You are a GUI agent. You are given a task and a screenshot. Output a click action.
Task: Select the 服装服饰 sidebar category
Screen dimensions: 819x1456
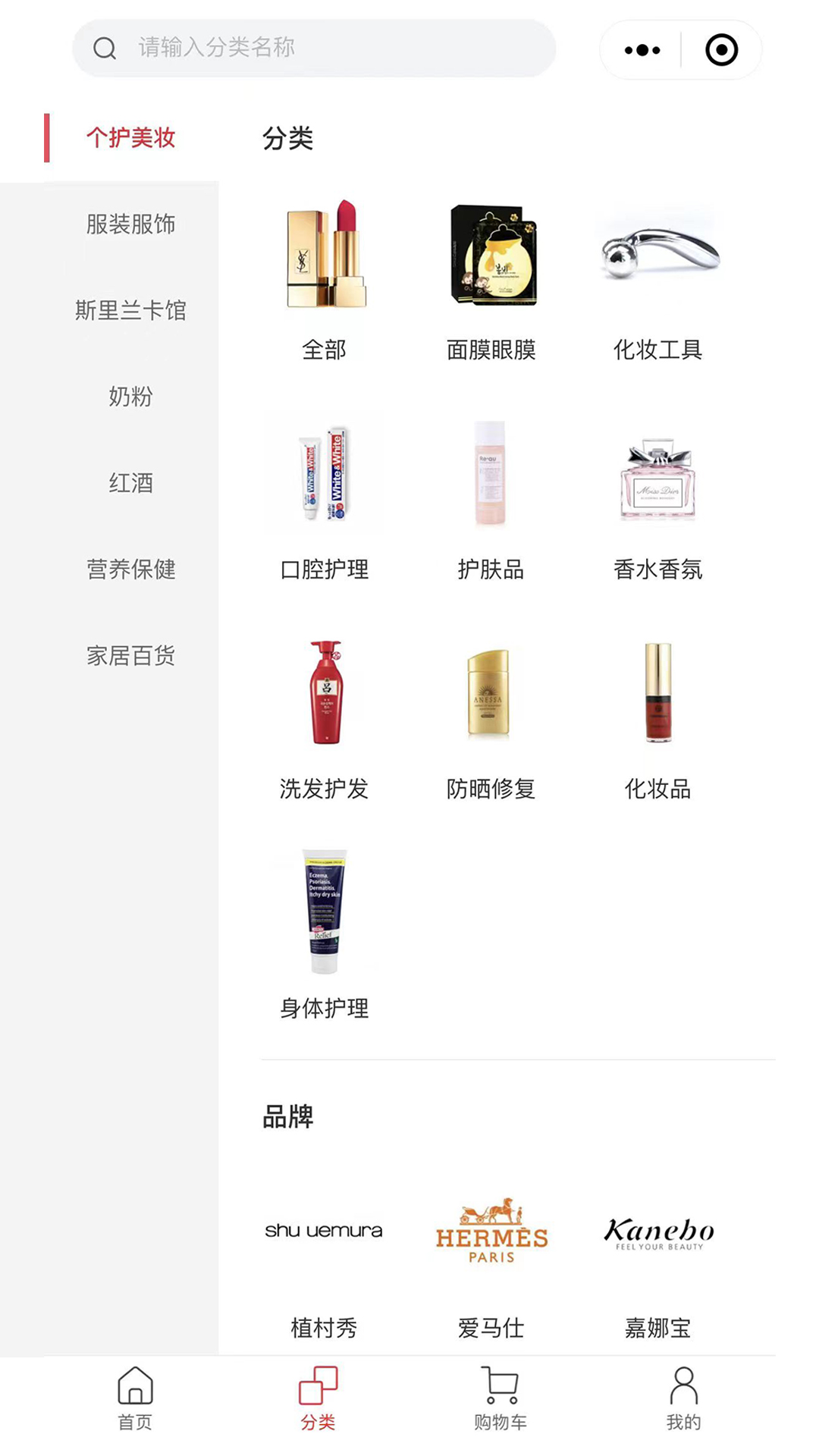[x=130, y=224]
